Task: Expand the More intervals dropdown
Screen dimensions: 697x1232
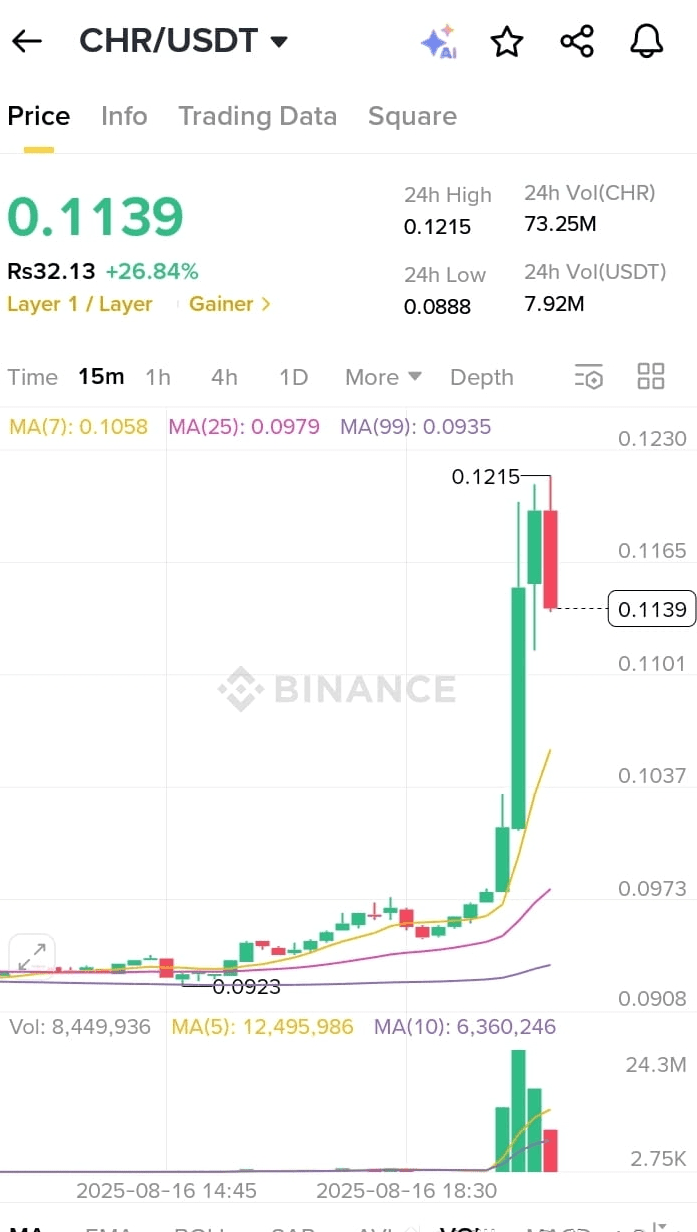Action: [x=383, y=377]
